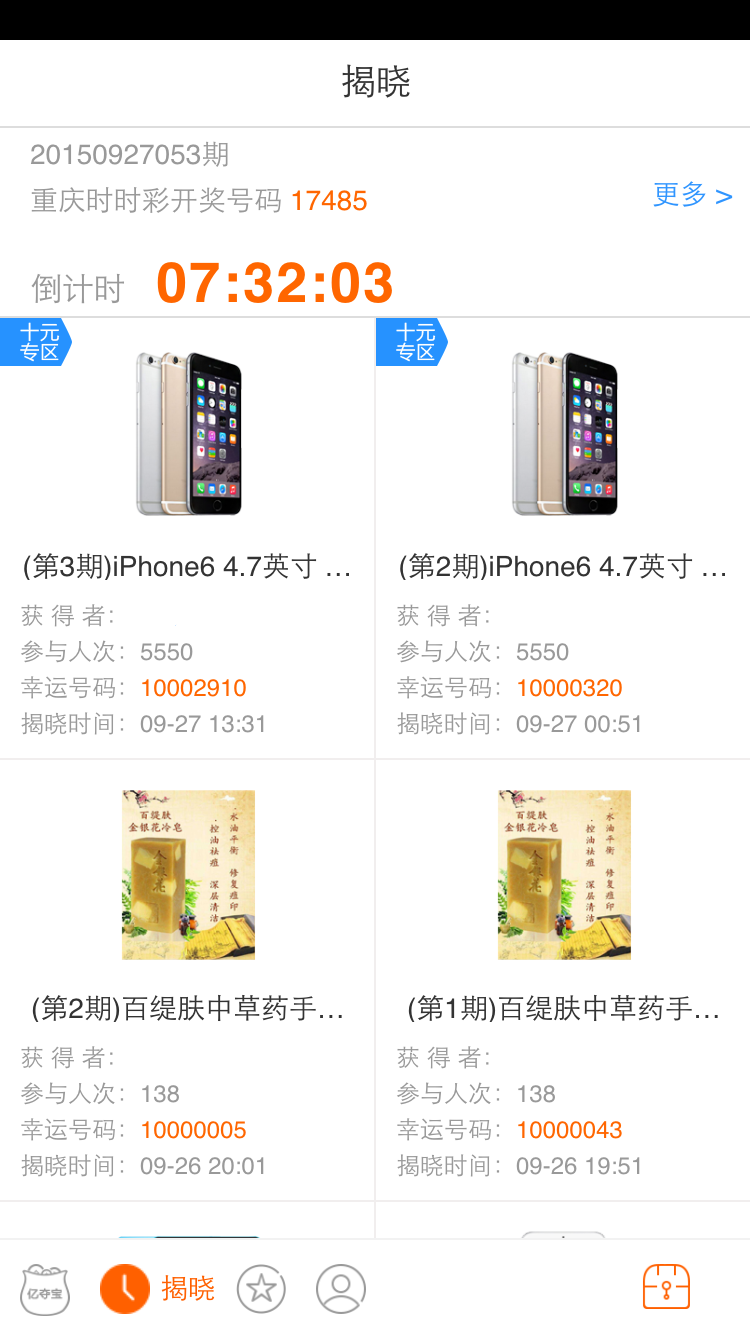Switch to the 揭晓 tab
The height and width of the screenshot is (1334, 750).
pyautogui.click(x=162, y=1288)
